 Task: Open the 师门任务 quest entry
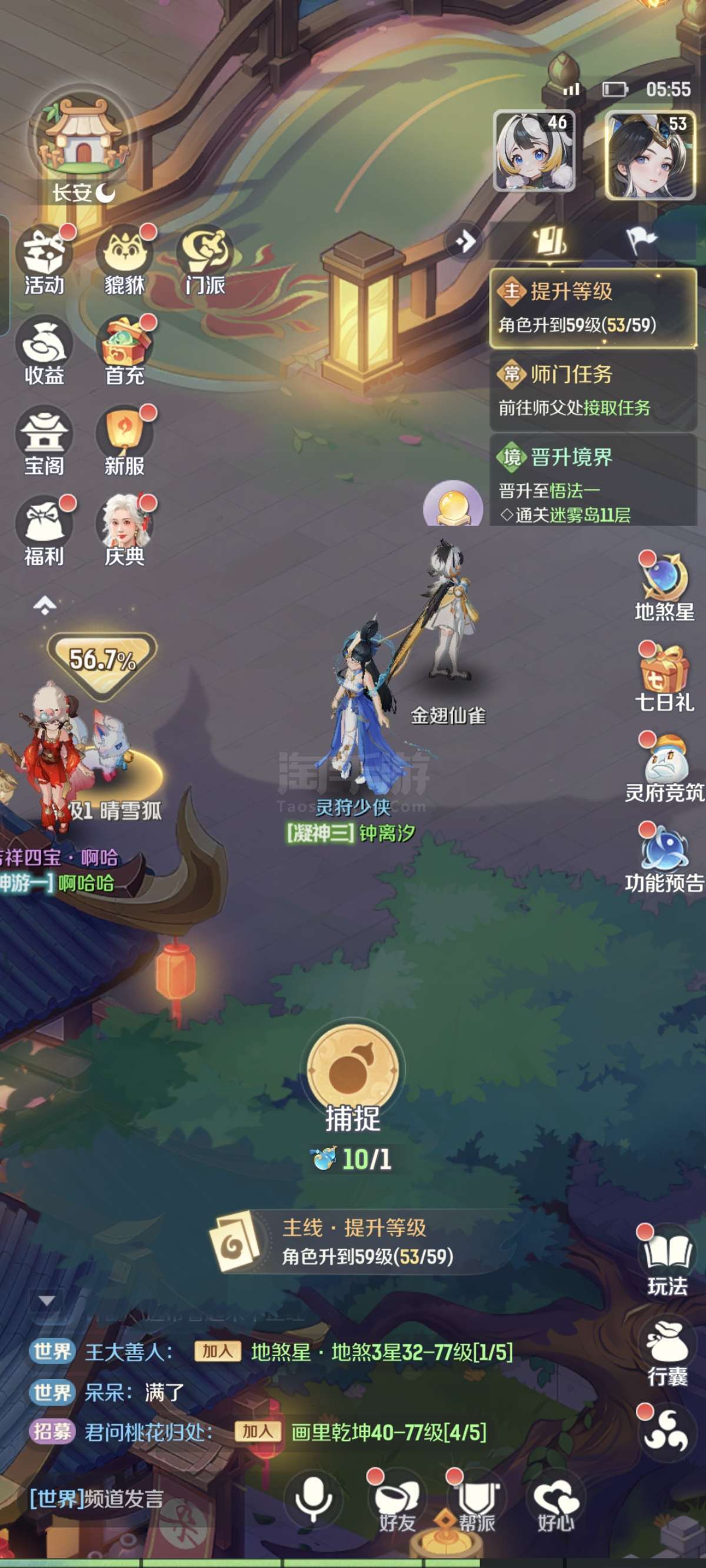[x=593, y=391]
